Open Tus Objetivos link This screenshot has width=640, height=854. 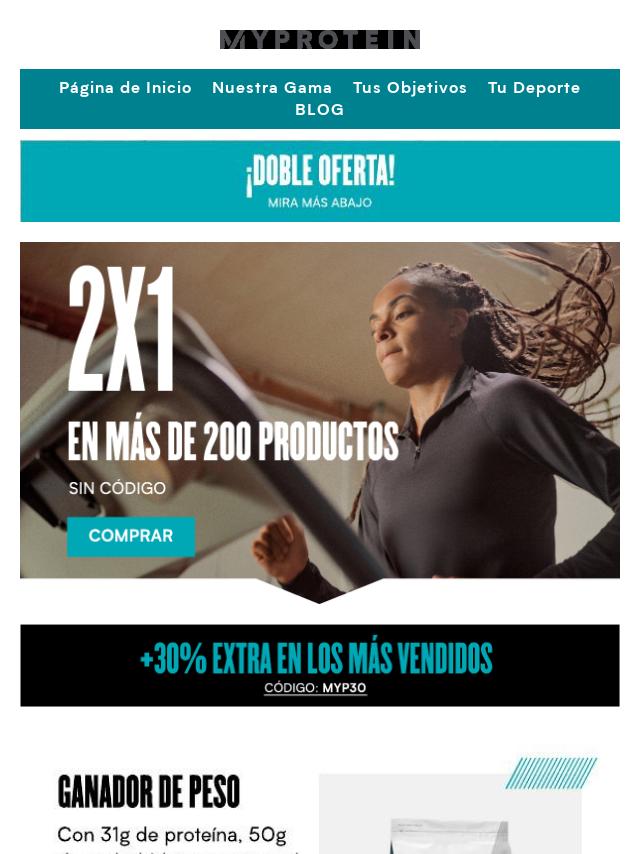point(410,88)
